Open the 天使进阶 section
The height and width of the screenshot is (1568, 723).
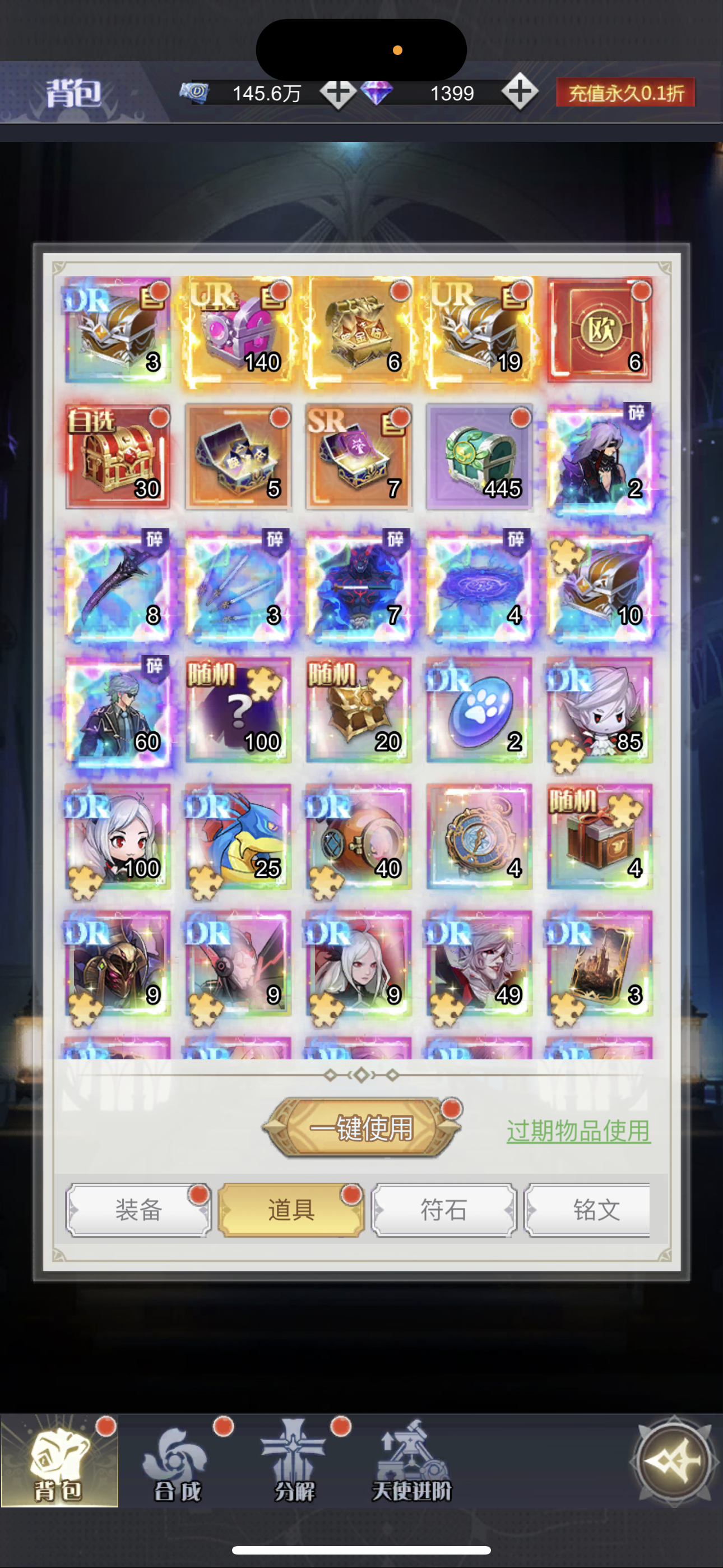[x=411, y=1464]
